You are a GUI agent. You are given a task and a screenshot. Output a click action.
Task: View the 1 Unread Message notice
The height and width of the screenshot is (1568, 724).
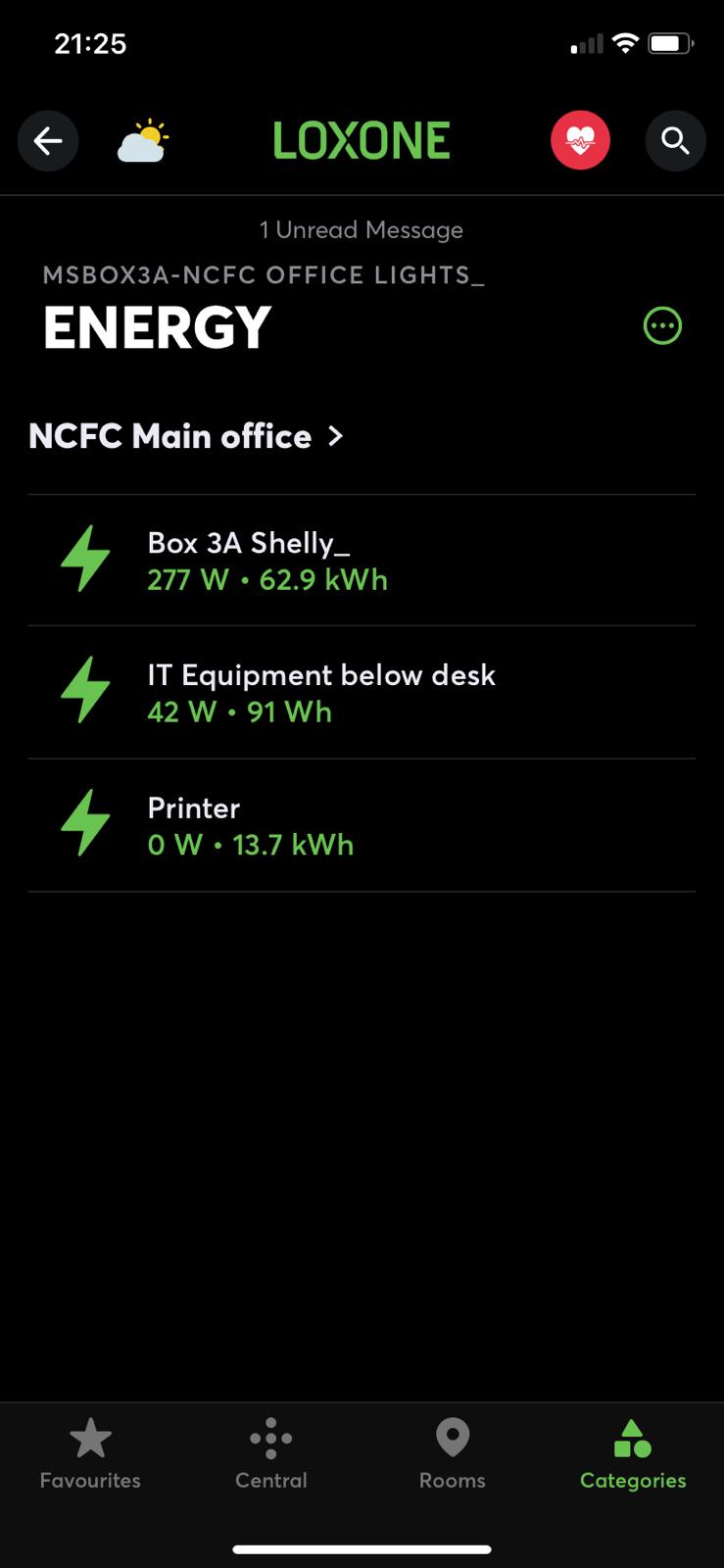(x=362, y=230)
